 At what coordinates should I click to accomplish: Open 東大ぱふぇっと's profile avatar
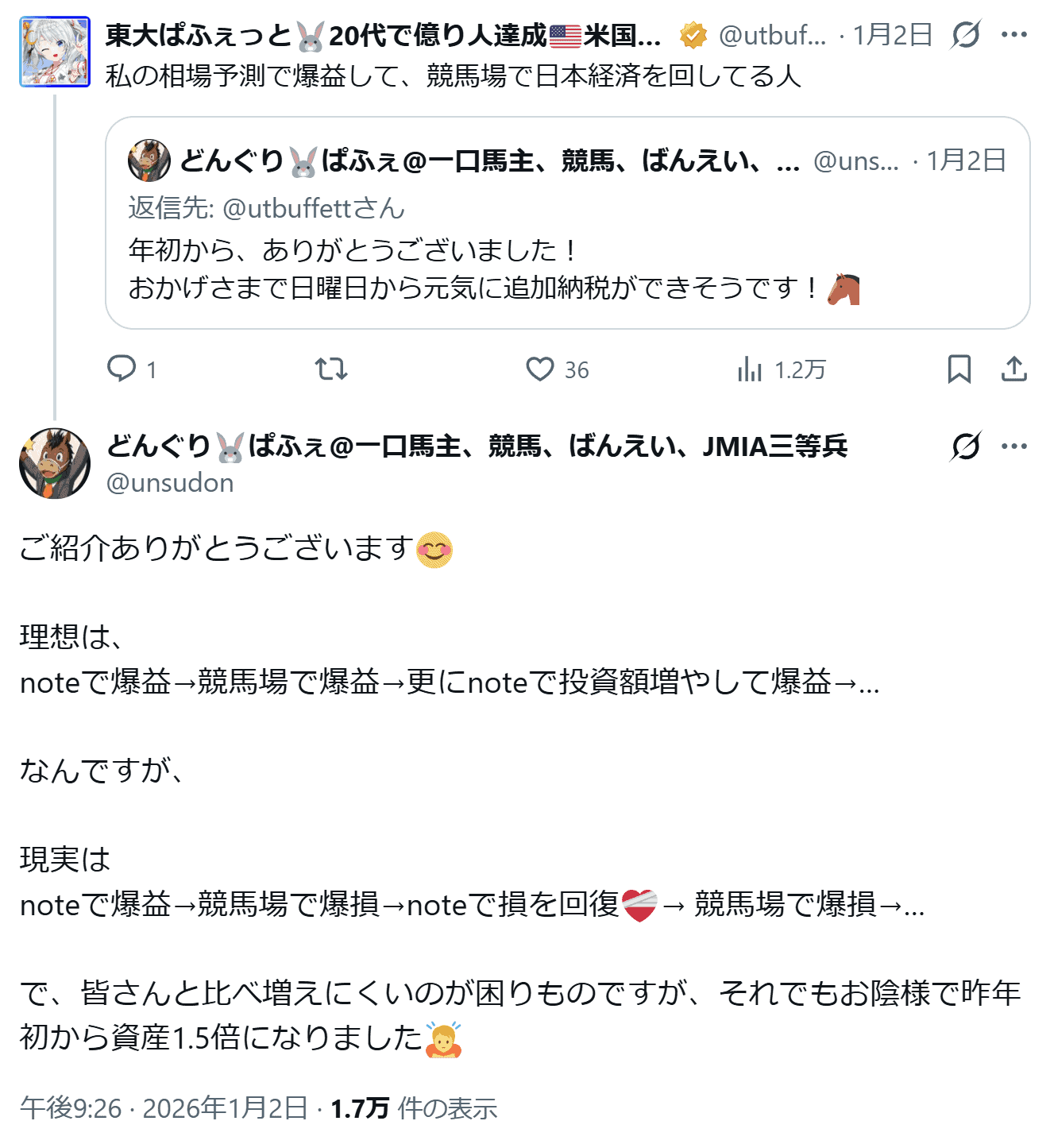point(55,52)
